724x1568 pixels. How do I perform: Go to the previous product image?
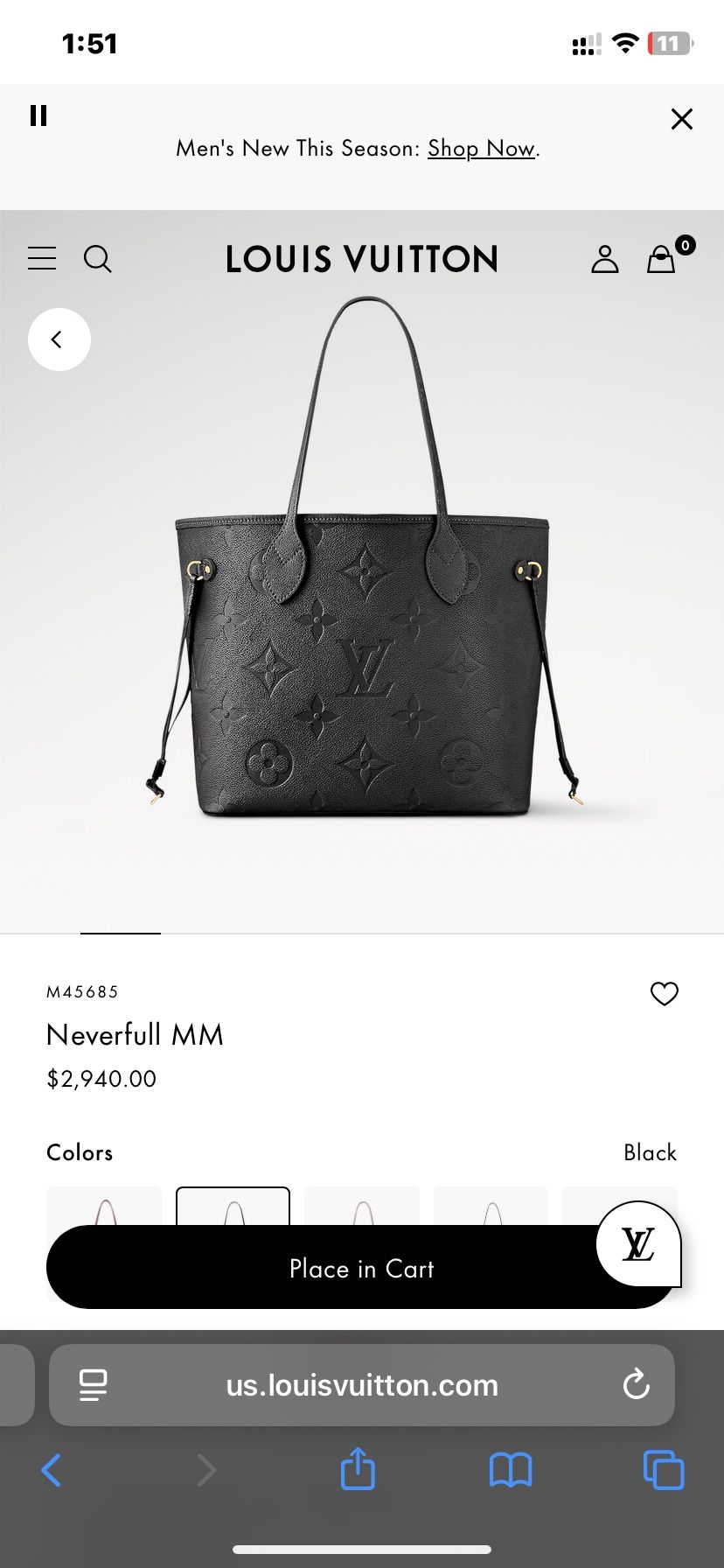(59, 339)
